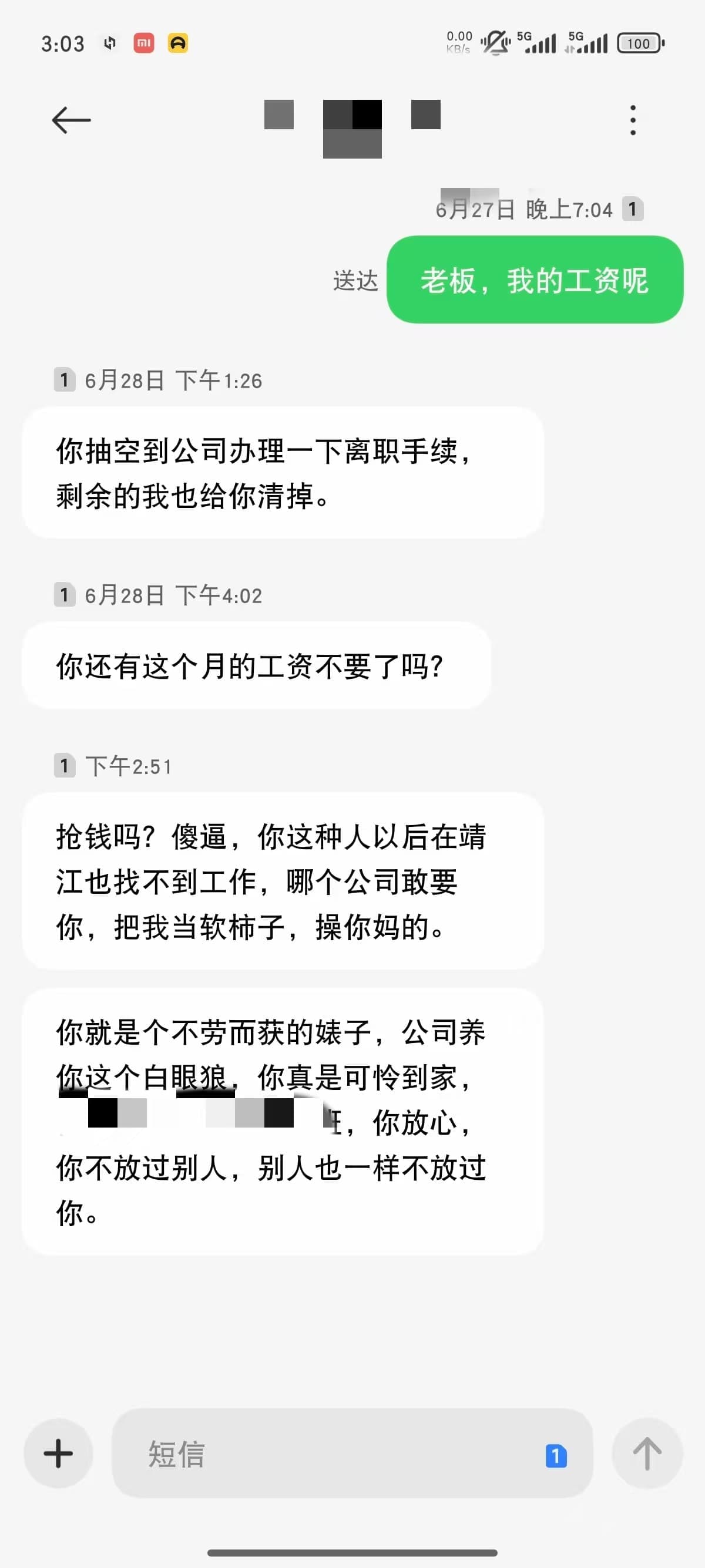Open the three-dot overflow menu
This screenshot has width=705, height=1568.
[633, 119]
